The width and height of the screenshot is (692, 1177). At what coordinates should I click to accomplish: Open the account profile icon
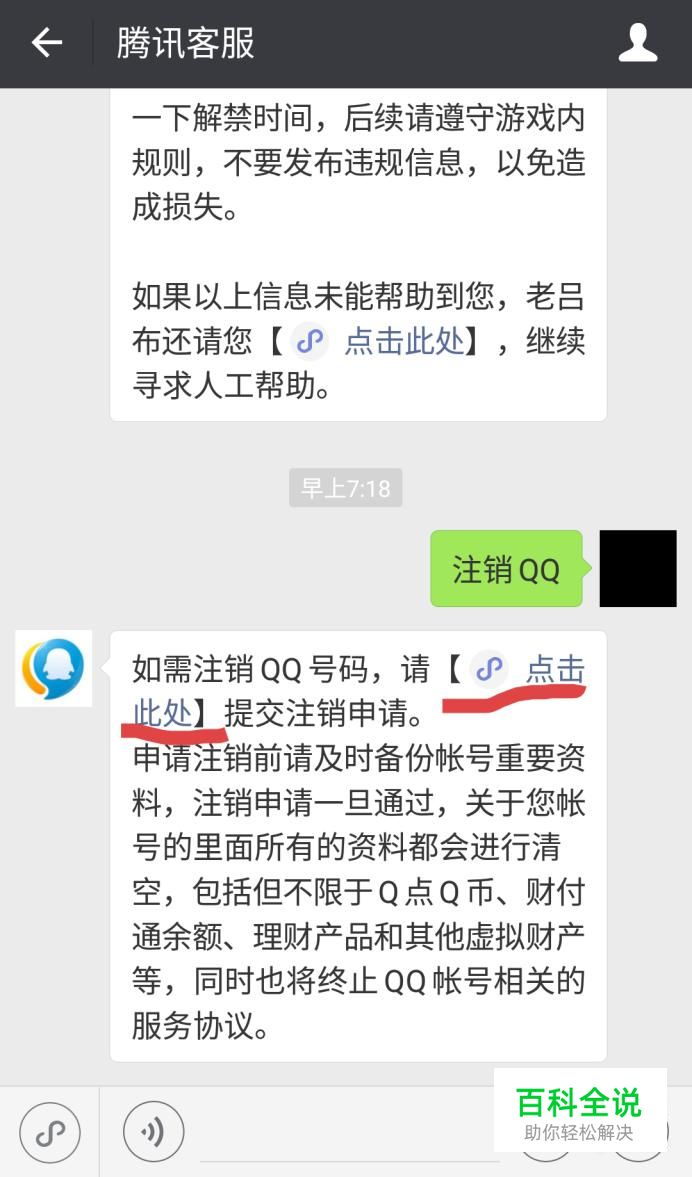coord(637,43)
